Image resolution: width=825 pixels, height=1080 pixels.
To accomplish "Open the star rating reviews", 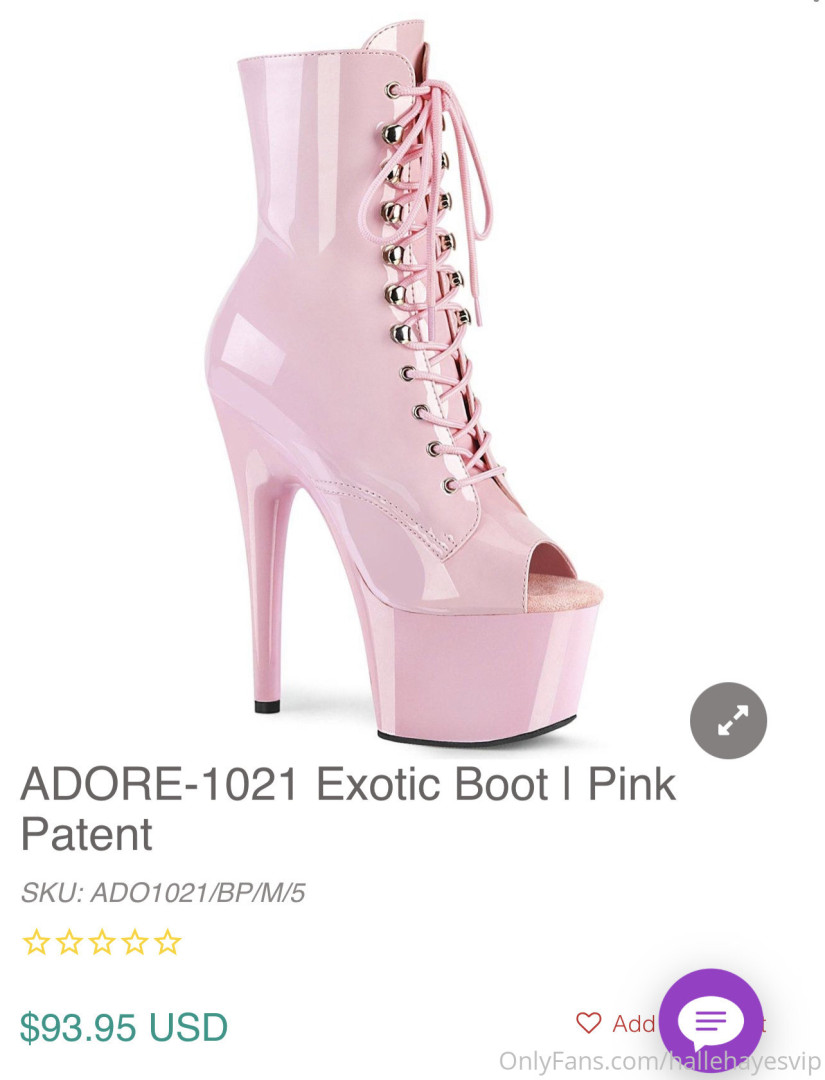I will (101, 942).
